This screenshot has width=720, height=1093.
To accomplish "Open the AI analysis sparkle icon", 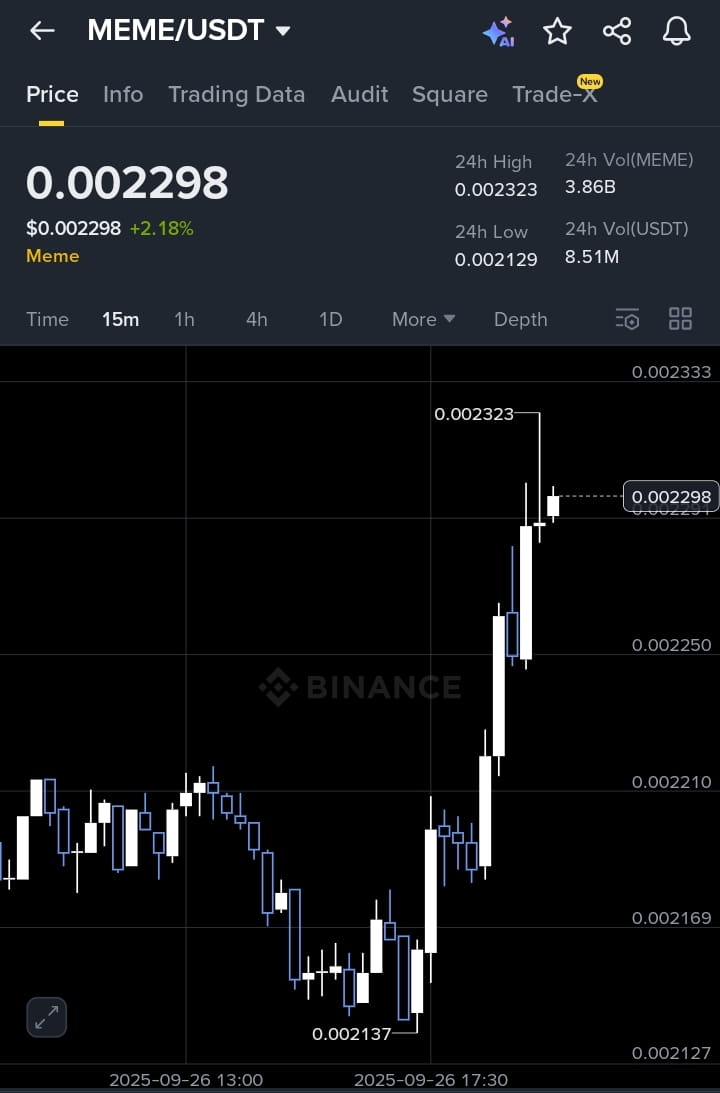I will tap(498, 32).
